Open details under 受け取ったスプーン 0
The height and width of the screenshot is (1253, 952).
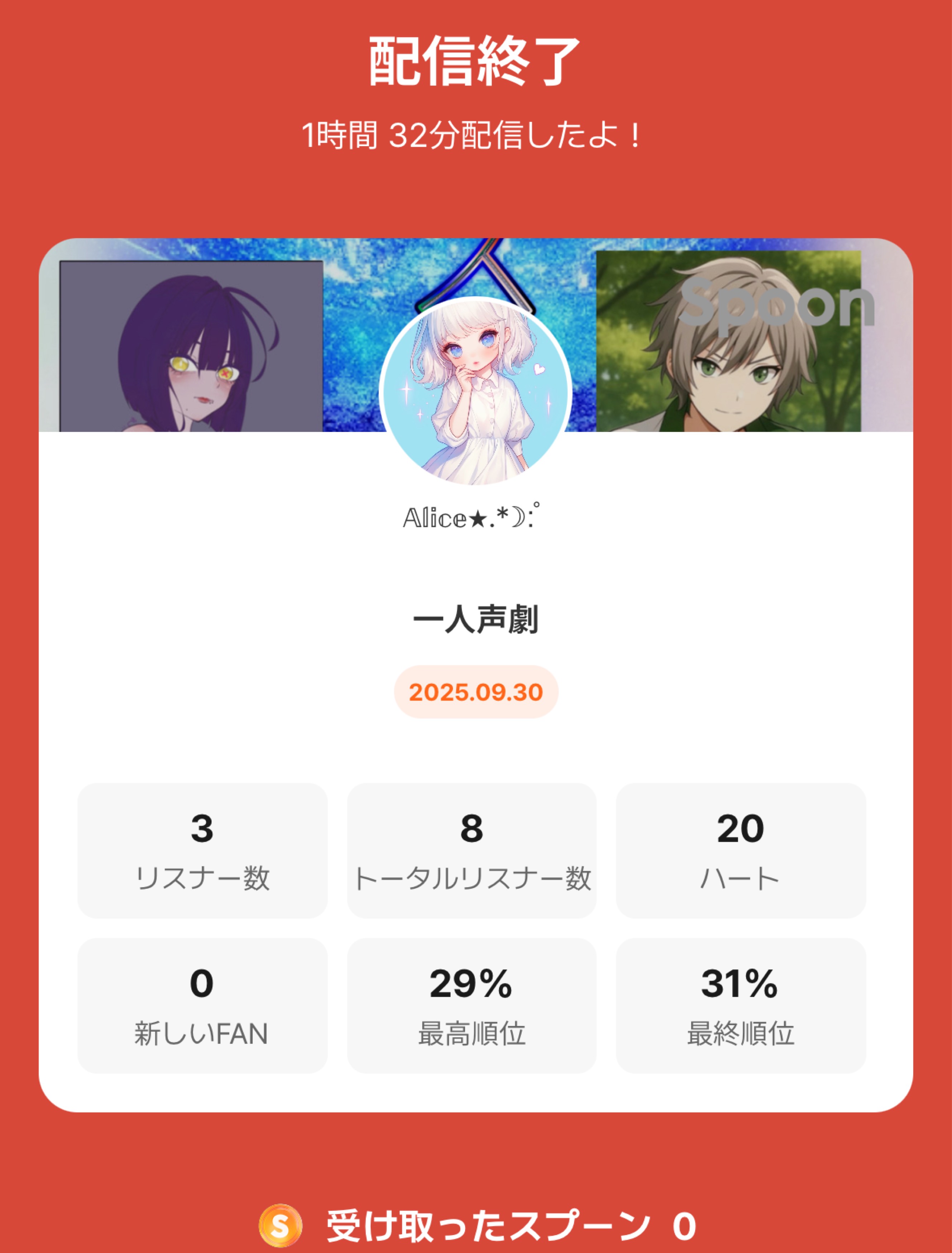coord(510,1224)
